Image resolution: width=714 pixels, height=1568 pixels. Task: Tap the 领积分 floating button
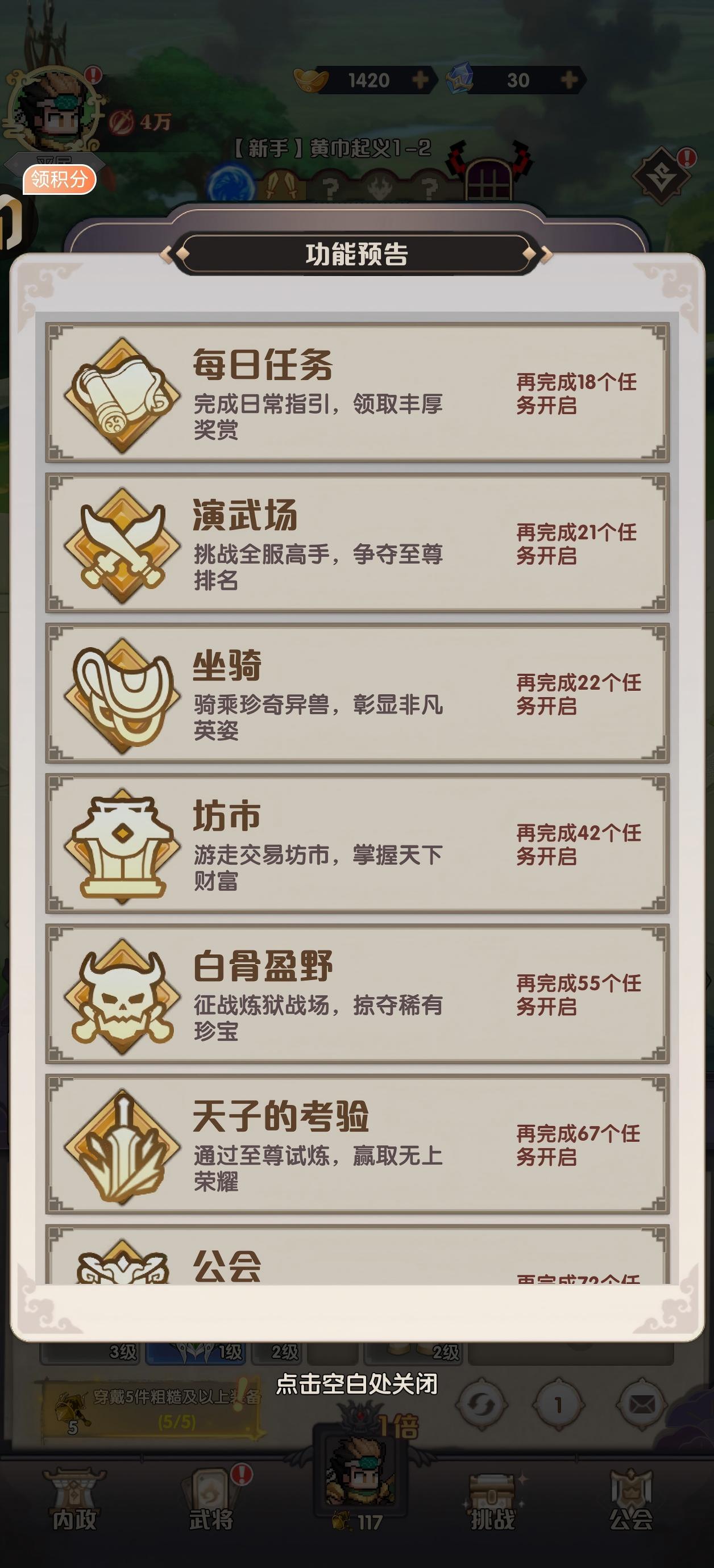(x=59, y=179)
